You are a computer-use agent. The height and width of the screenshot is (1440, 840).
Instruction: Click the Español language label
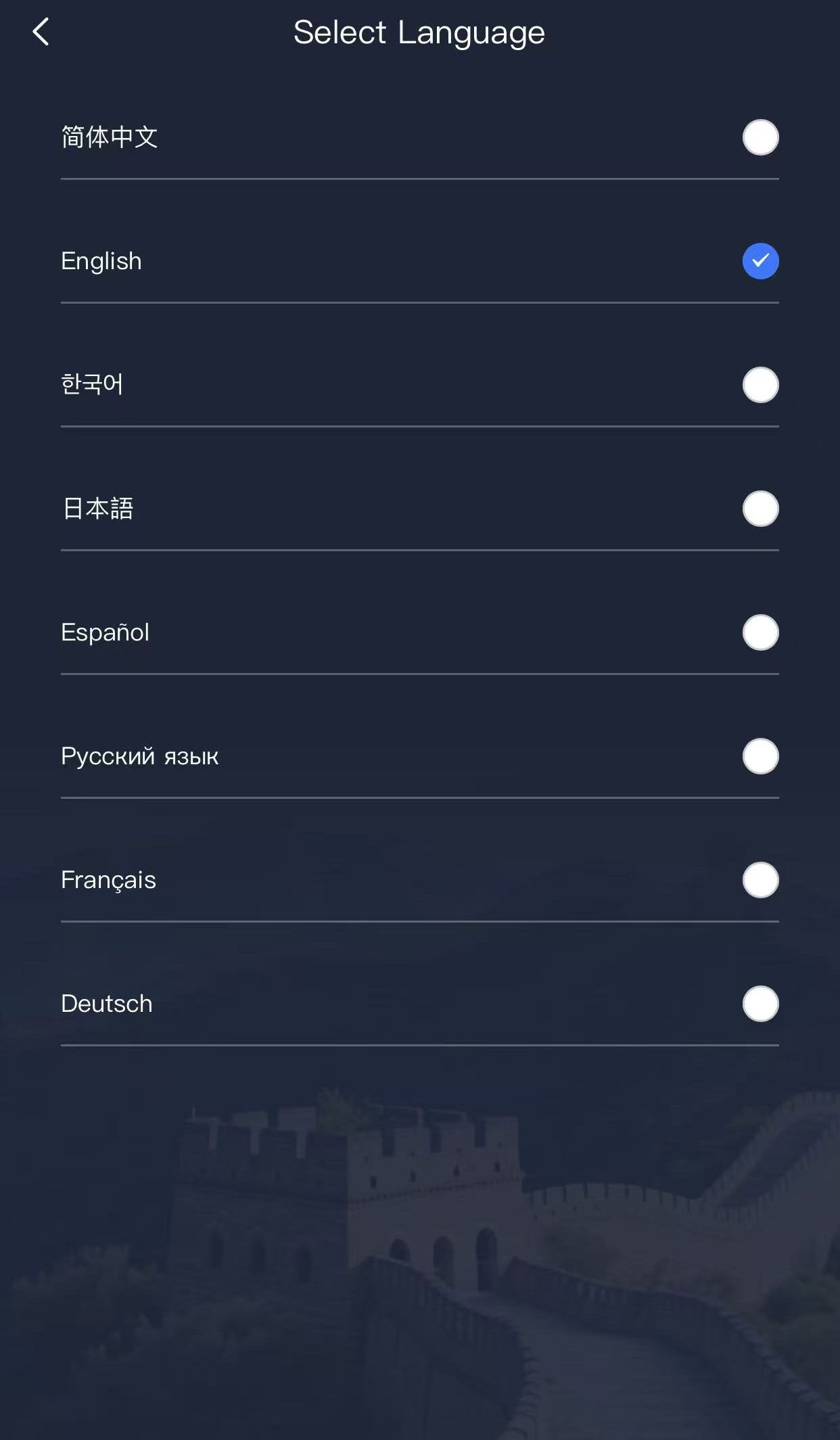106,632
